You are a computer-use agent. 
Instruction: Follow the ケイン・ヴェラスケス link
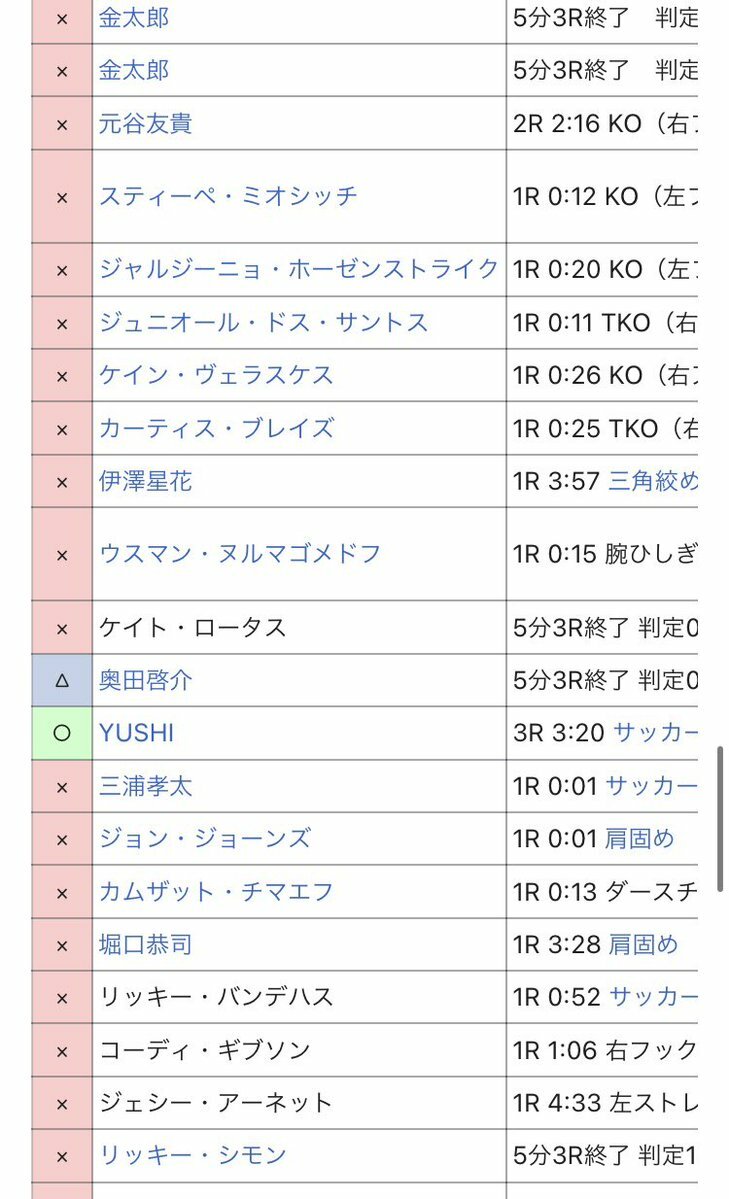(x=216, y=375)
